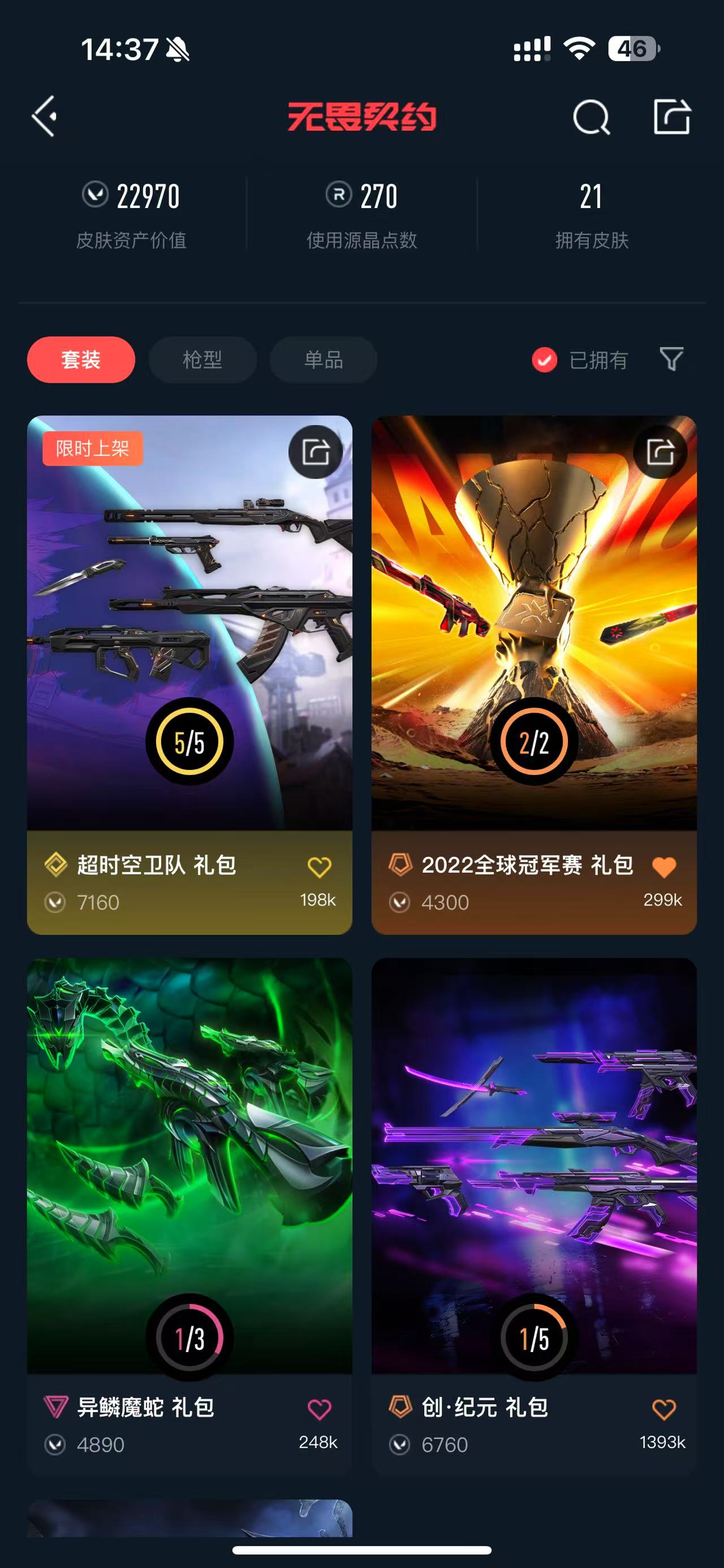
Task: Like the 异鳞魔蛇 礼包 bundle
Action: pyautogui.click(x=319, y=1409)
